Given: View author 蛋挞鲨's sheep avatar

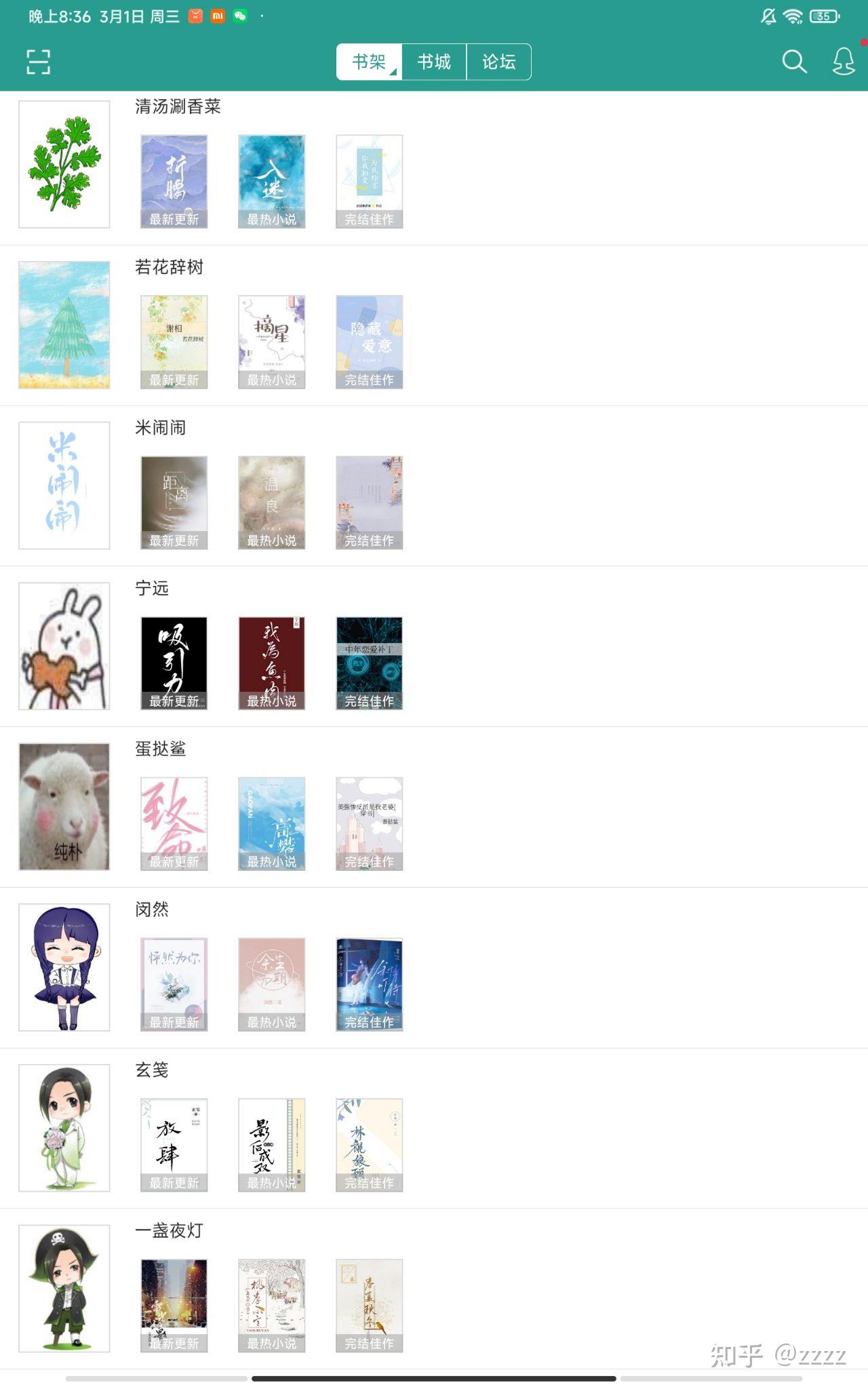Looking at the screenshot, I should [x=64, y=806].
